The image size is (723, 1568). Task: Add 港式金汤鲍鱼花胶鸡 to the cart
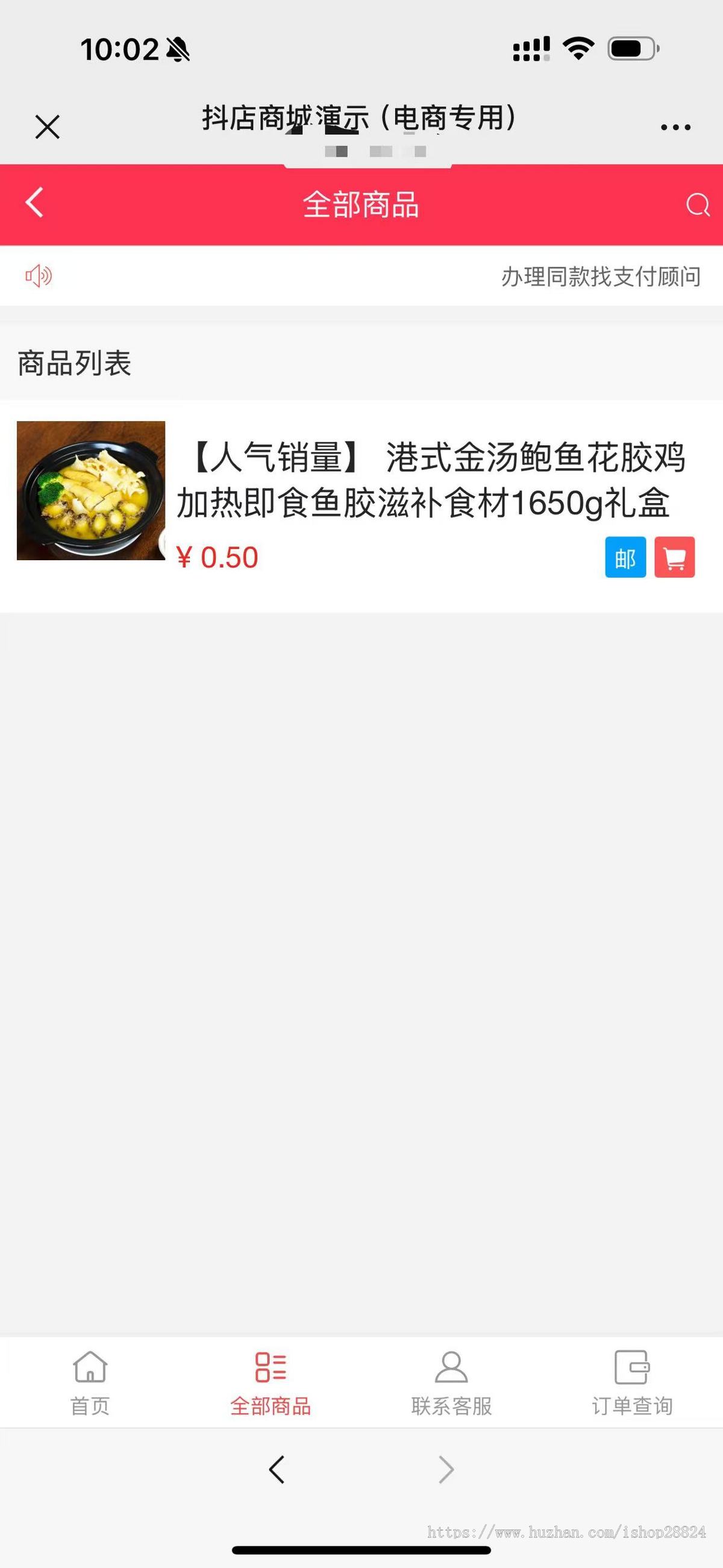tap(674, 557)
